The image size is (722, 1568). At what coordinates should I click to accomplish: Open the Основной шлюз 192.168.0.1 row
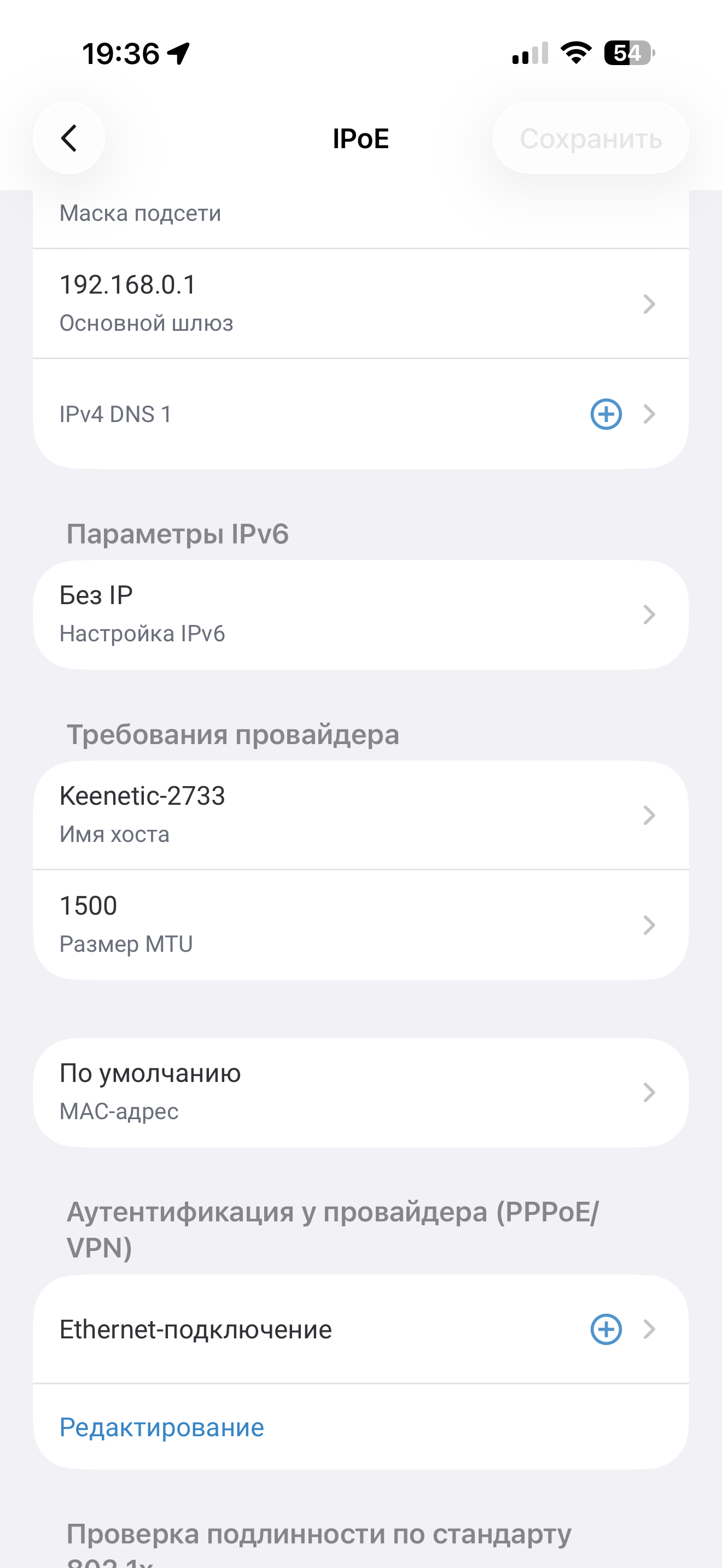pos(360,303)
